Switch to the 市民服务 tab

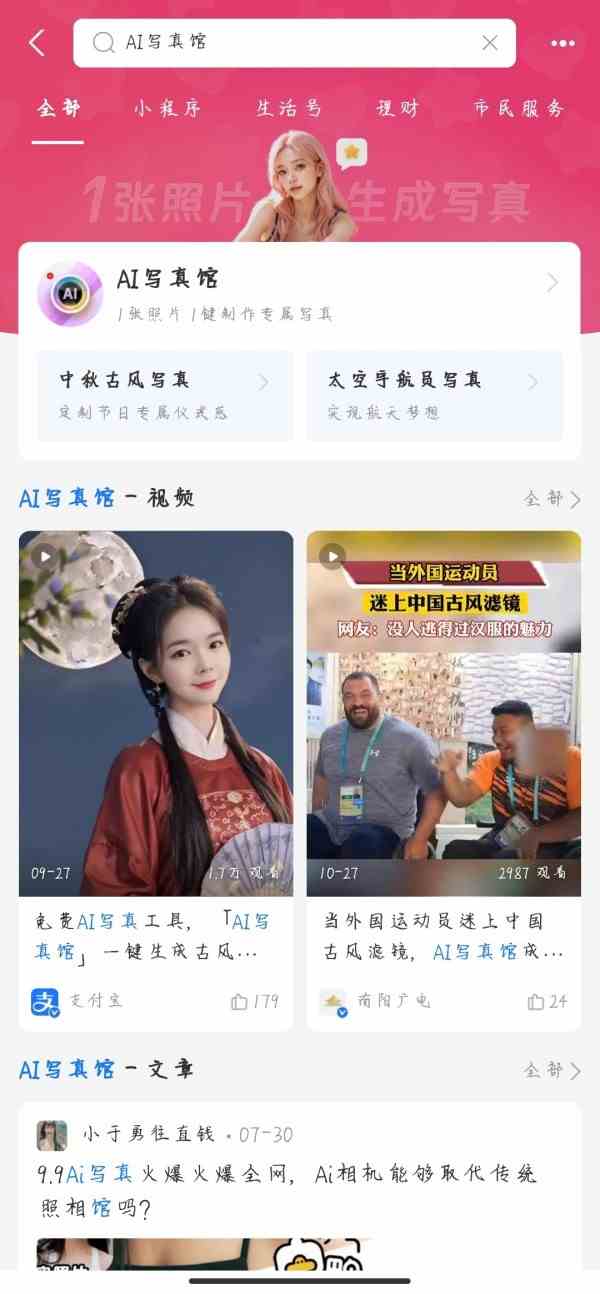pyautogui.click(x=518, y=109)
